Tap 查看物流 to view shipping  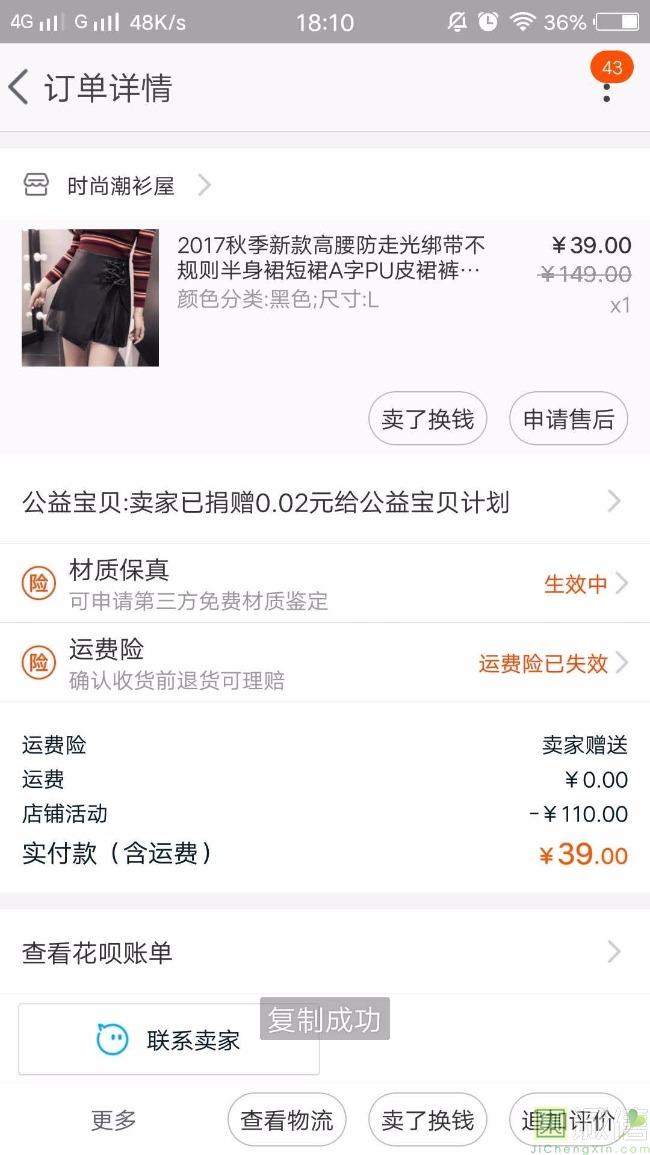click(287, 1120)
